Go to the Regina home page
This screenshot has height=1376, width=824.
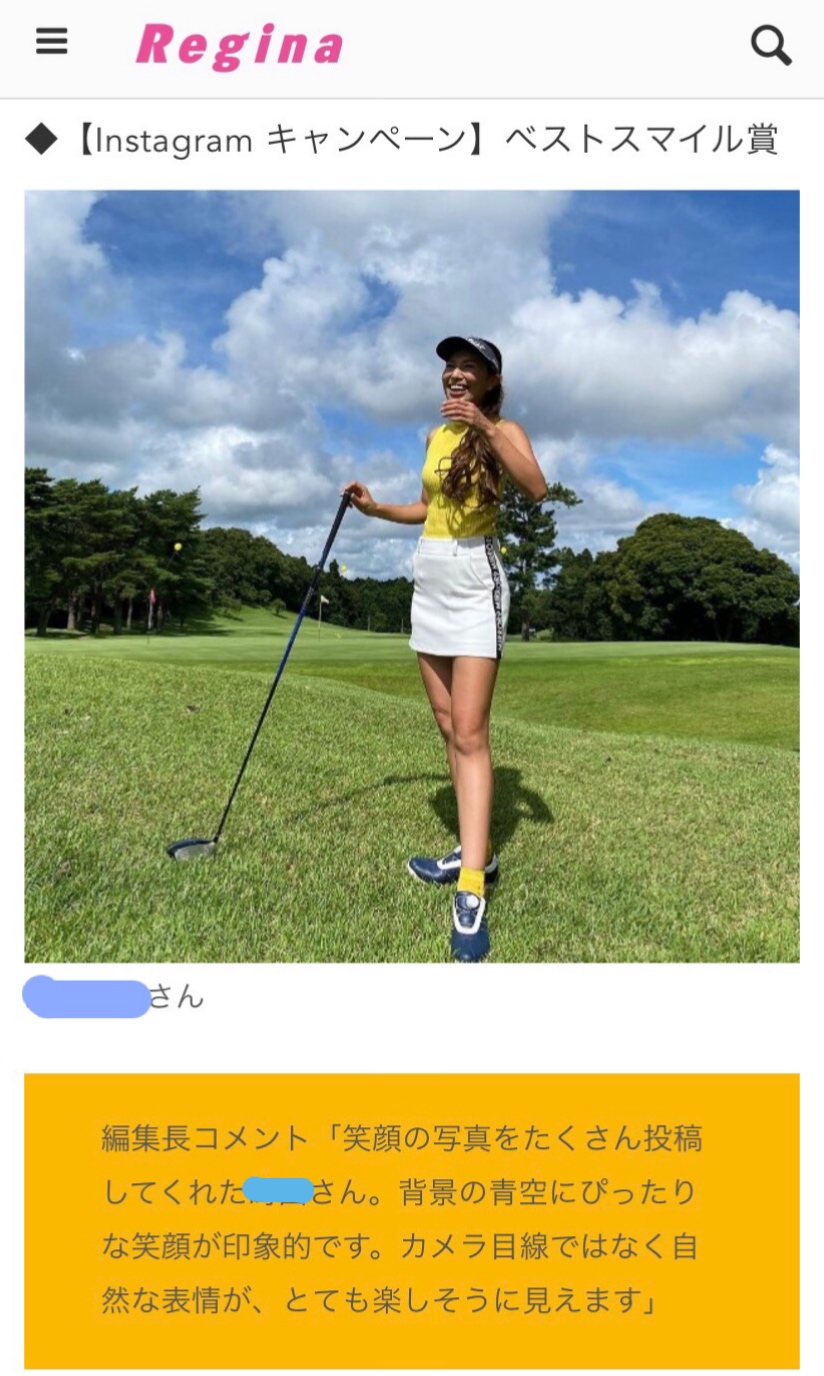(239, 46)
